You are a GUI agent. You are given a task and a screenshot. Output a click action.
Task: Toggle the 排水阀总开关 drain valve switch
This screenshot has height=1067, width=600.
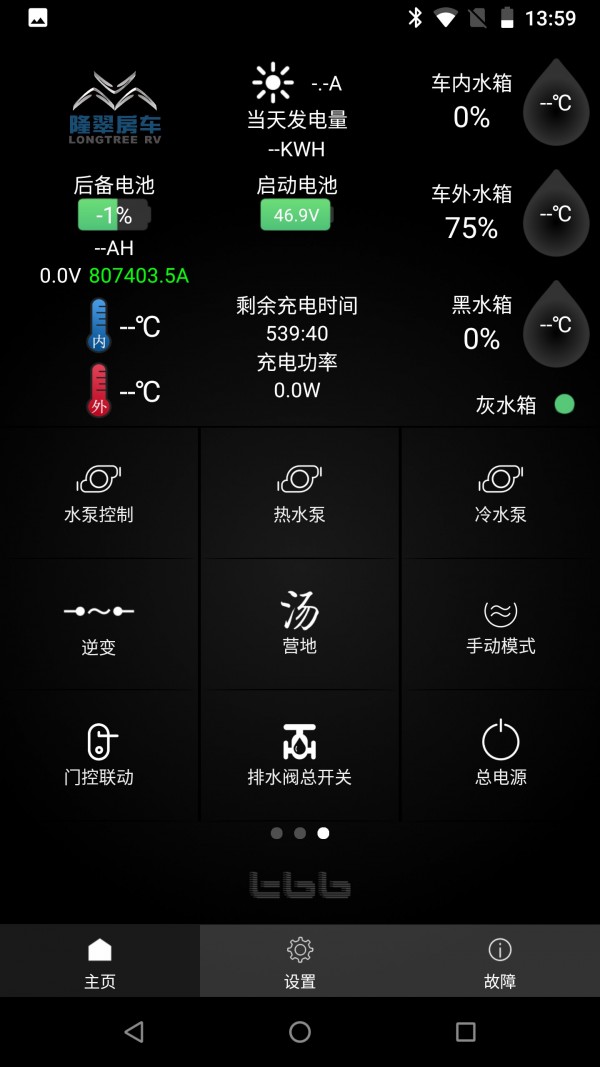tap(299, 755)
